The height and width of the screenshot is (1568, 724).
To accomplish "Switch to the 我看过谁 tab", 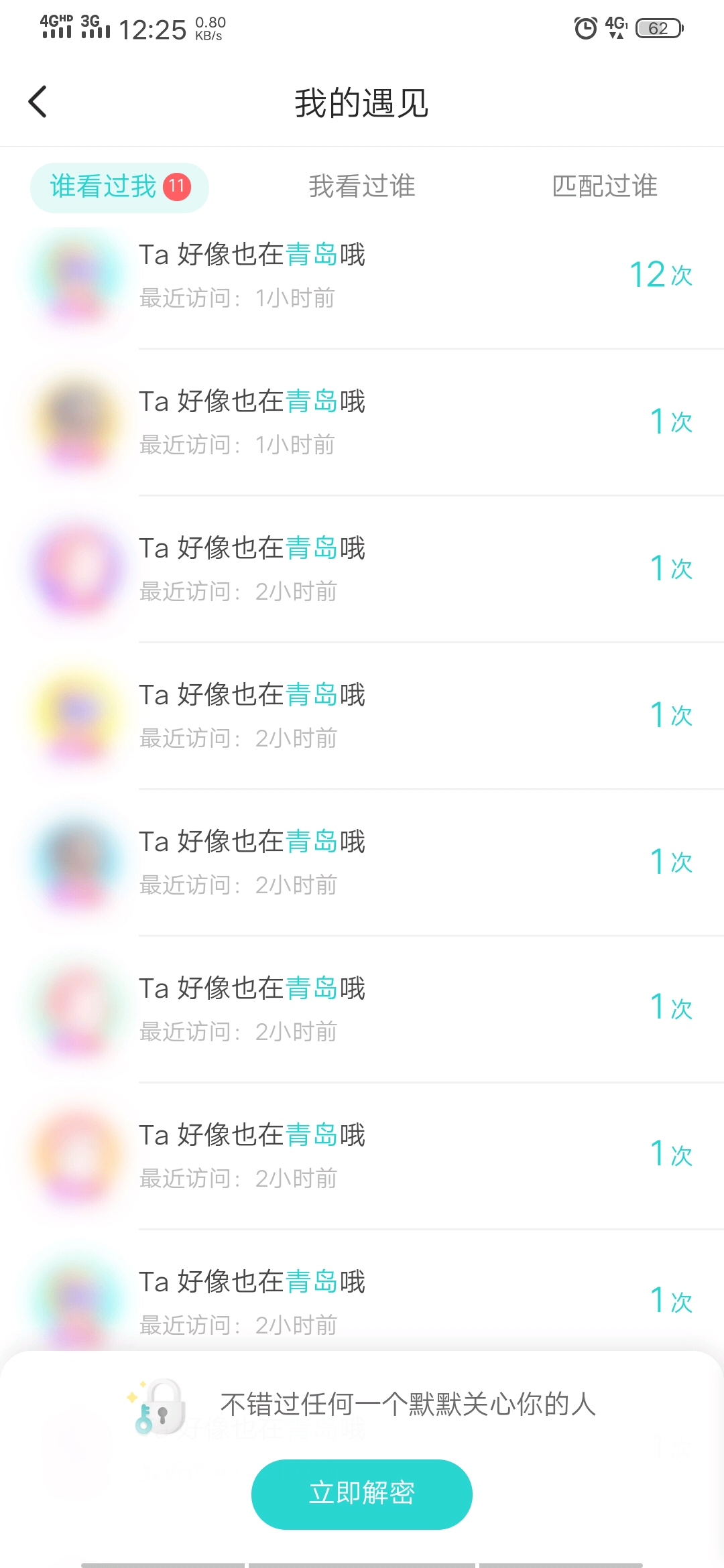I will coord(362,186).
